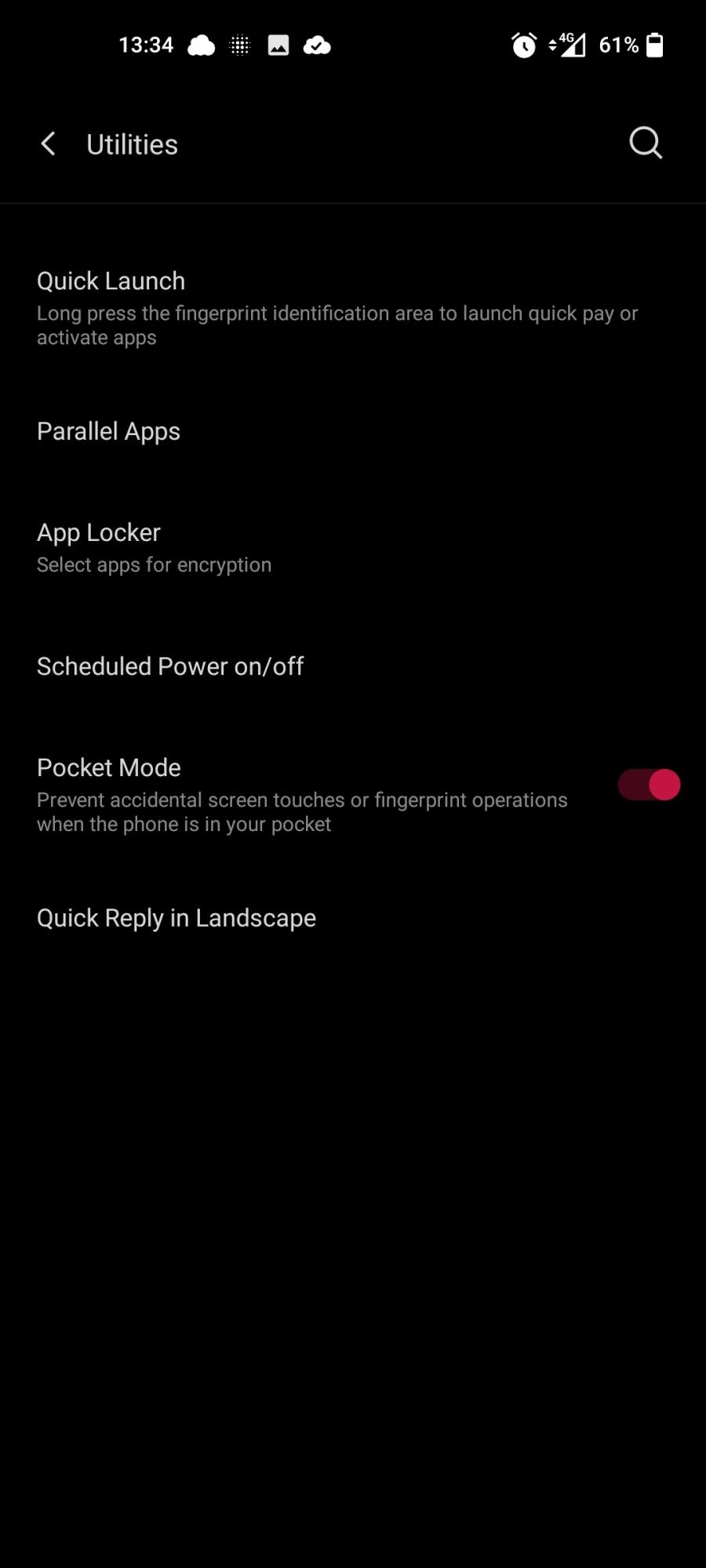The width and height of the screenshot is (706, 1568).
Task: Open Parallel Apps
Action: pyautogui.click(x=110, y=431)
